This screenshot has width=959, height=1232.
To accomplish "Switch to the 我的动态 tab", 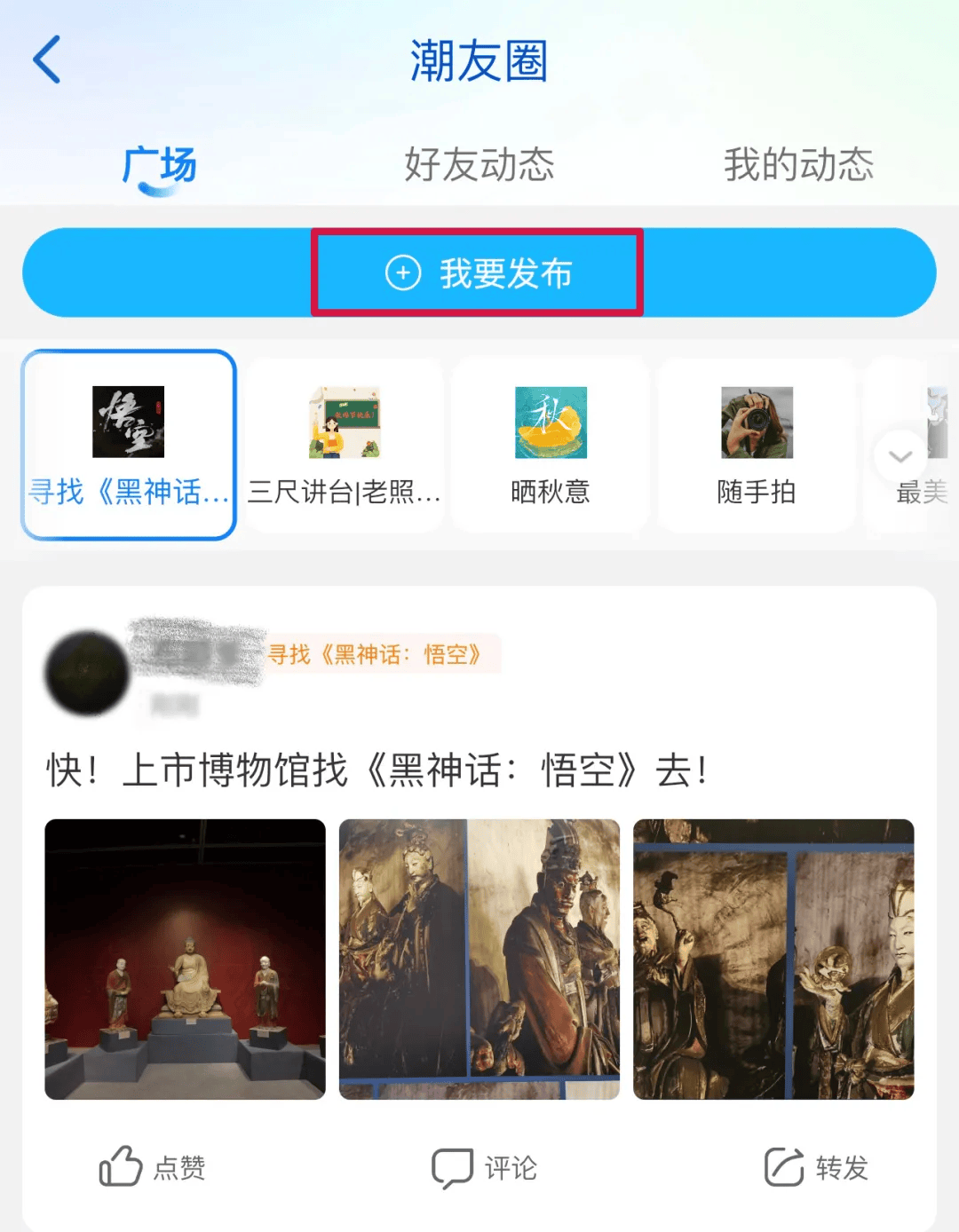I will tap(797, 165).
